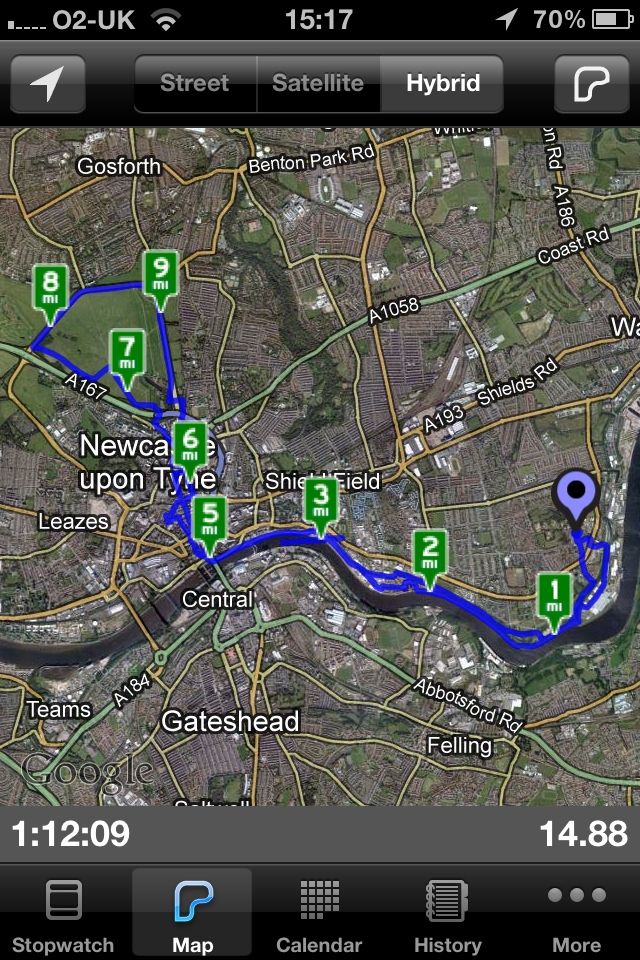The height and width of the screenshot is (960, 640).
Task: Open the Stopwatch tab
Action: point(63,914)
